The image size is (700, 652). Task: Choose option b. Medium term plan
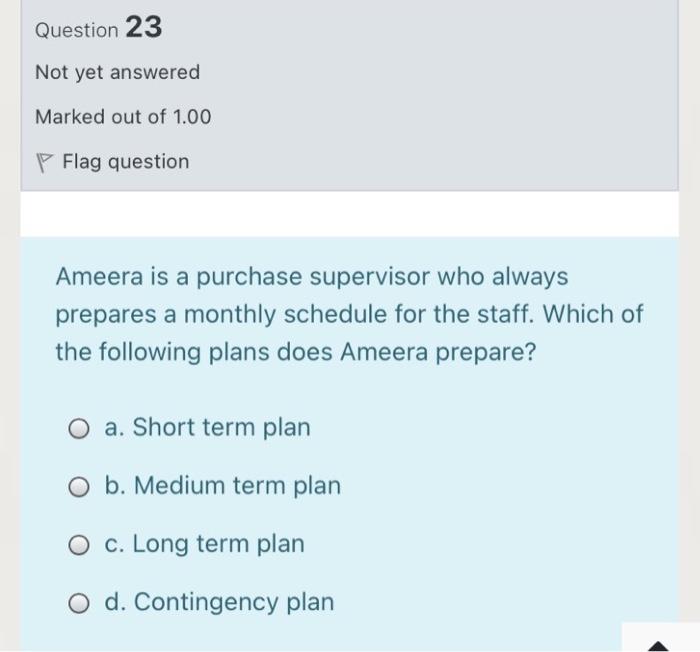tap(79, 487)
